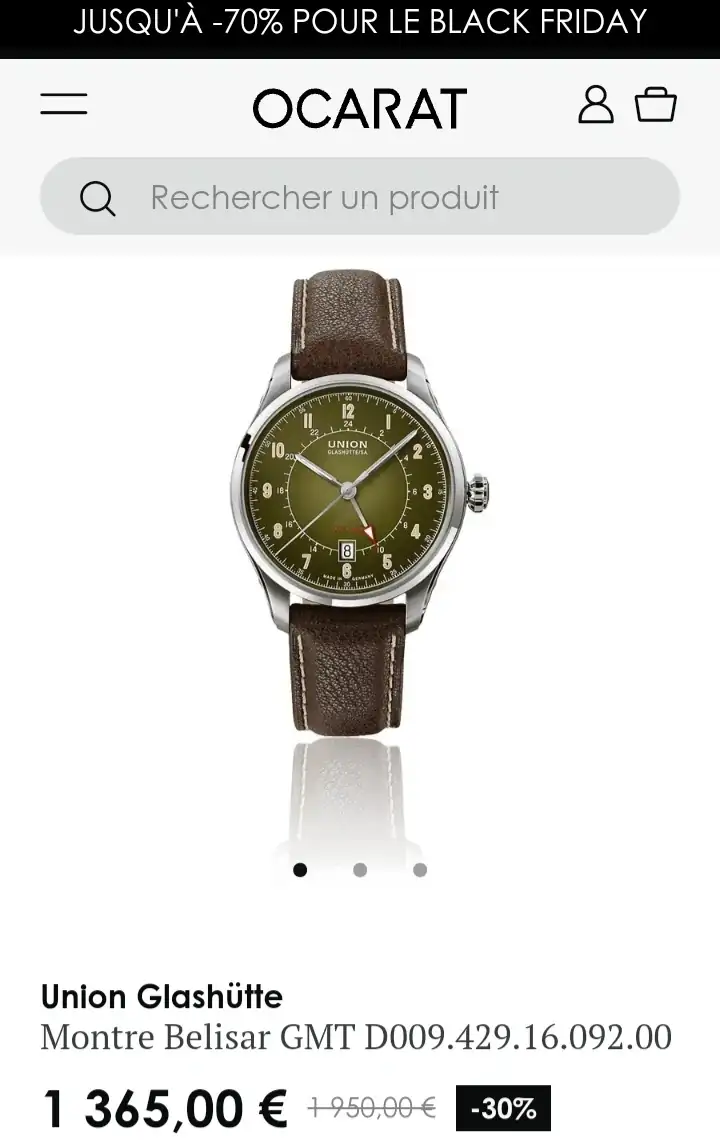The image size is (720, 1146).
Task: Open the Black Friday promotion banner
Action: pyautogui.click(x=360, y=22)
